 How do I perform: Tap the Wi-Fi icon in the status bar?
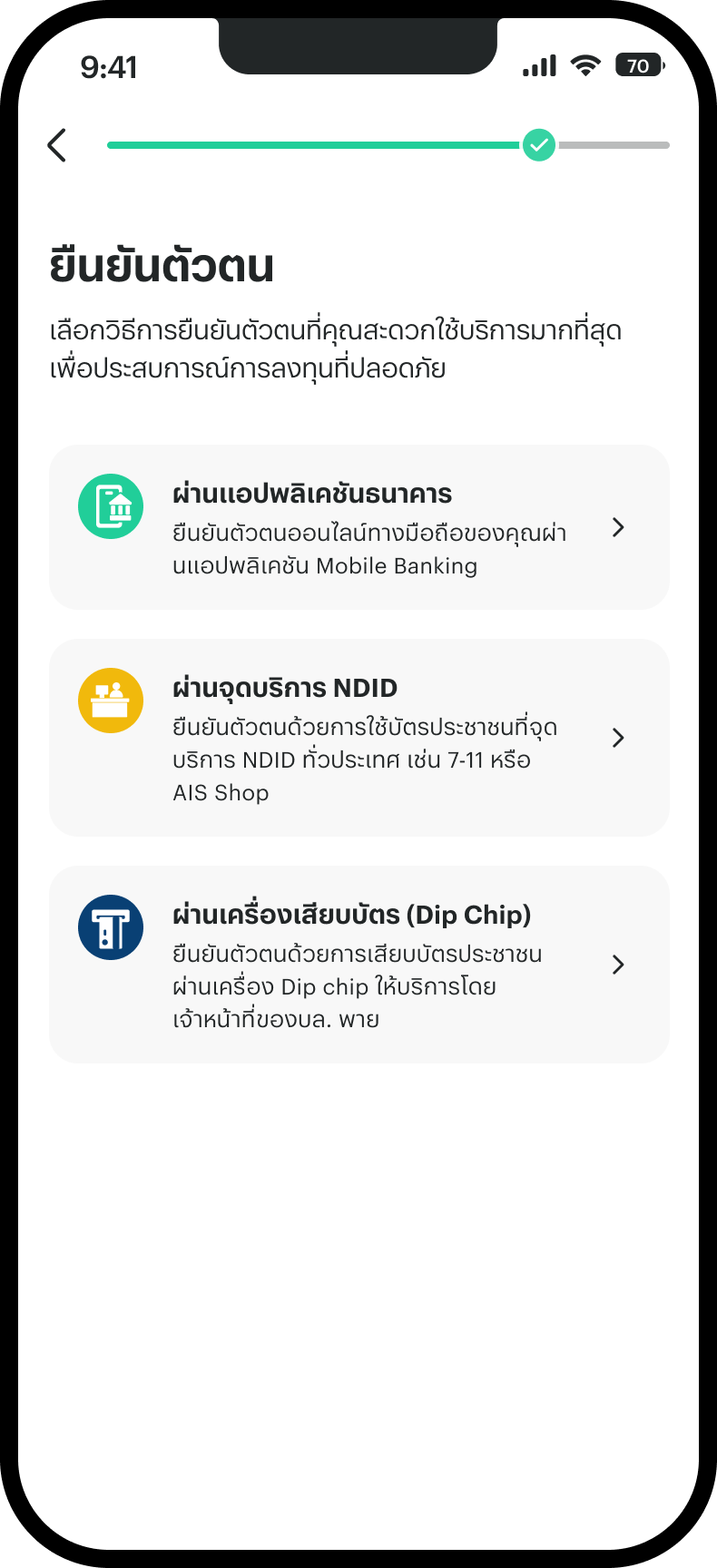pyautogui.click(x=585, y=64)
